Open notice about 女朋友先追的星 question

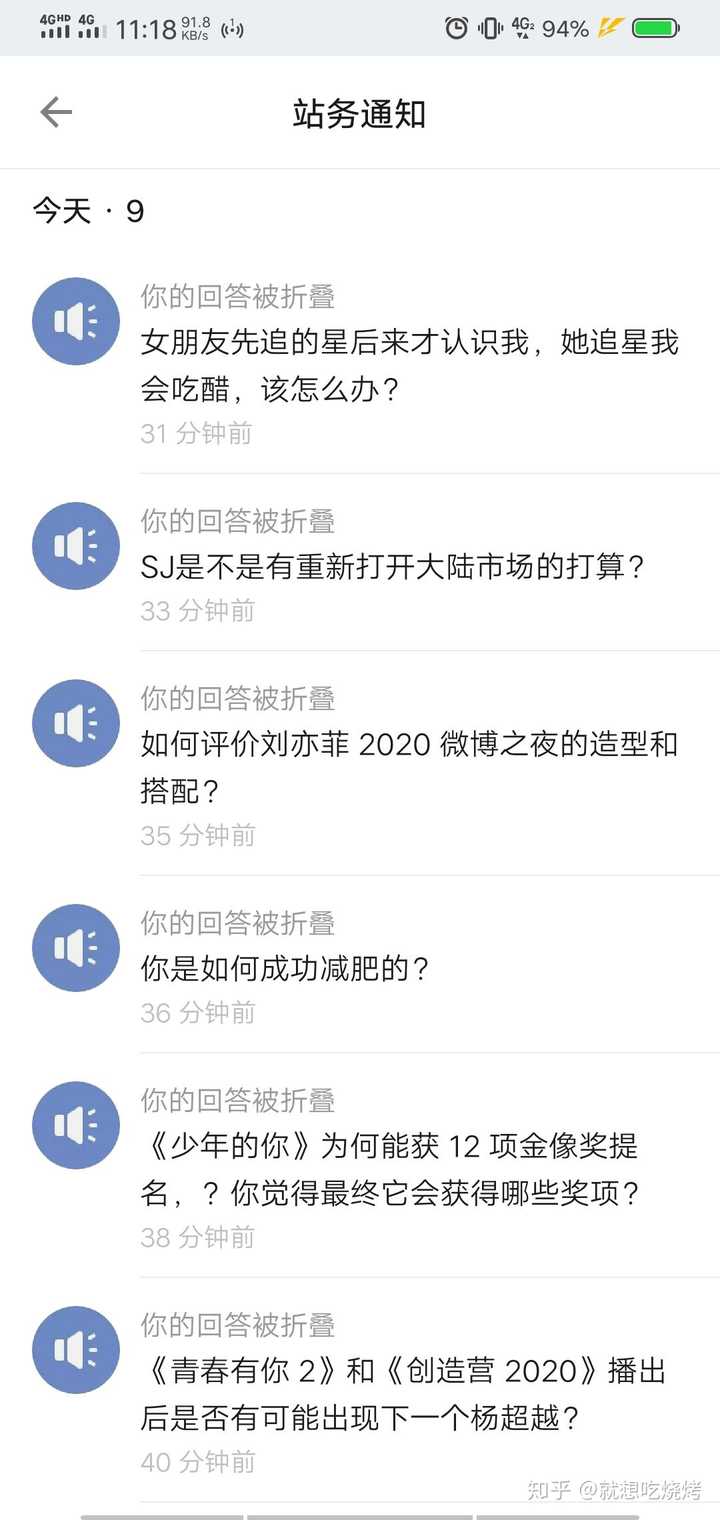(408, 365)
